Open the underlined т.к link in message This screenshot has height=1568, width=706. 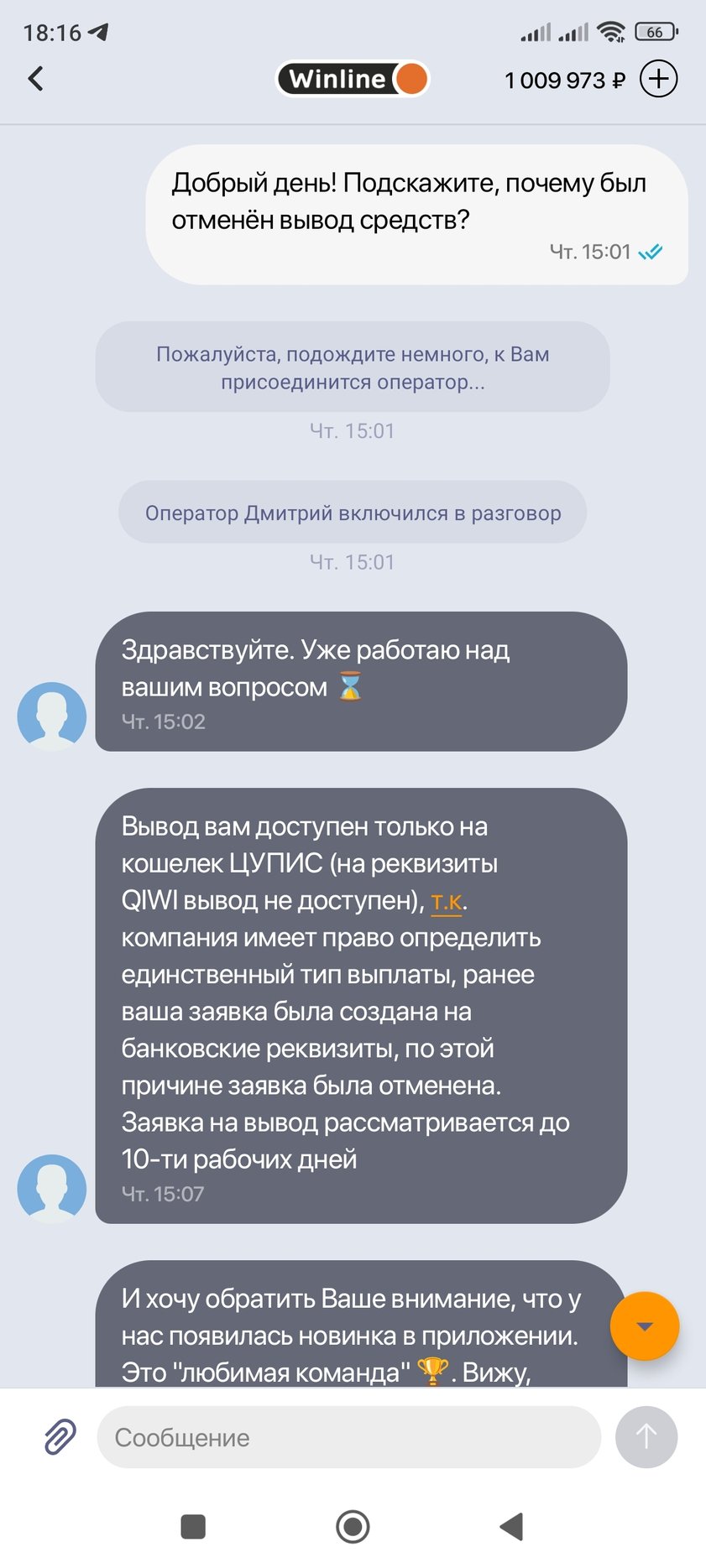point(447,901)
